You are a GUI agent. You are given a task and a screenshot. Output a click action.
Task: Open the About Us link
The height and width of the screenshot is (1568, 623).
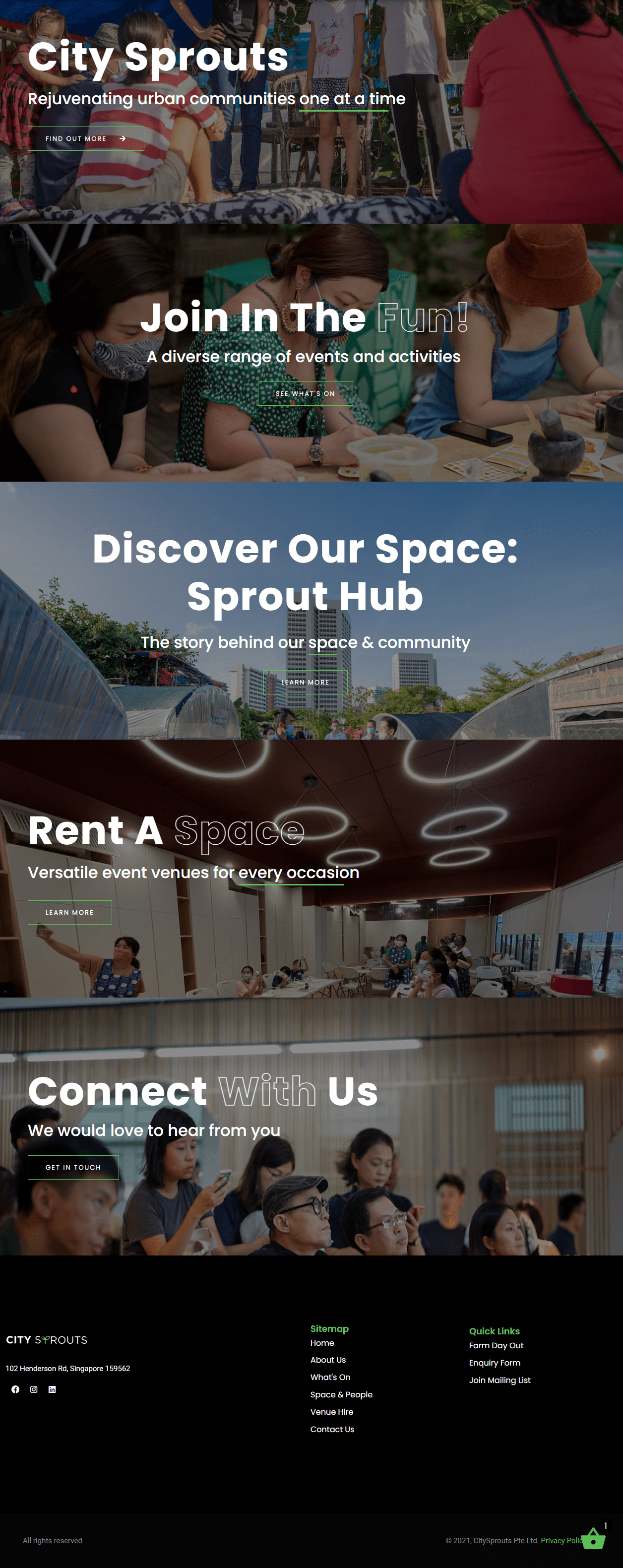(x=328, y=1361)
